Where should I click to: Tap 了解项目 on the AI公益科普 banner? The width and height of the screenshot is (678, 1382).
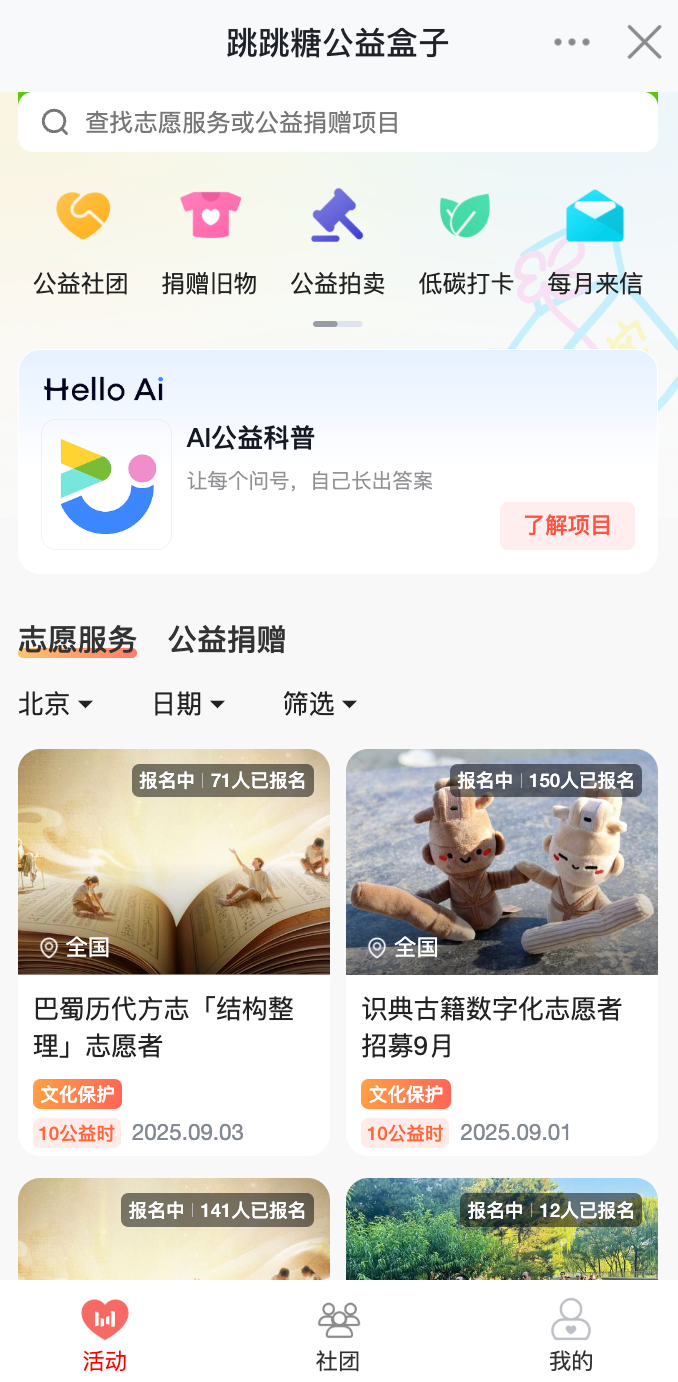(x=567, y=526)
